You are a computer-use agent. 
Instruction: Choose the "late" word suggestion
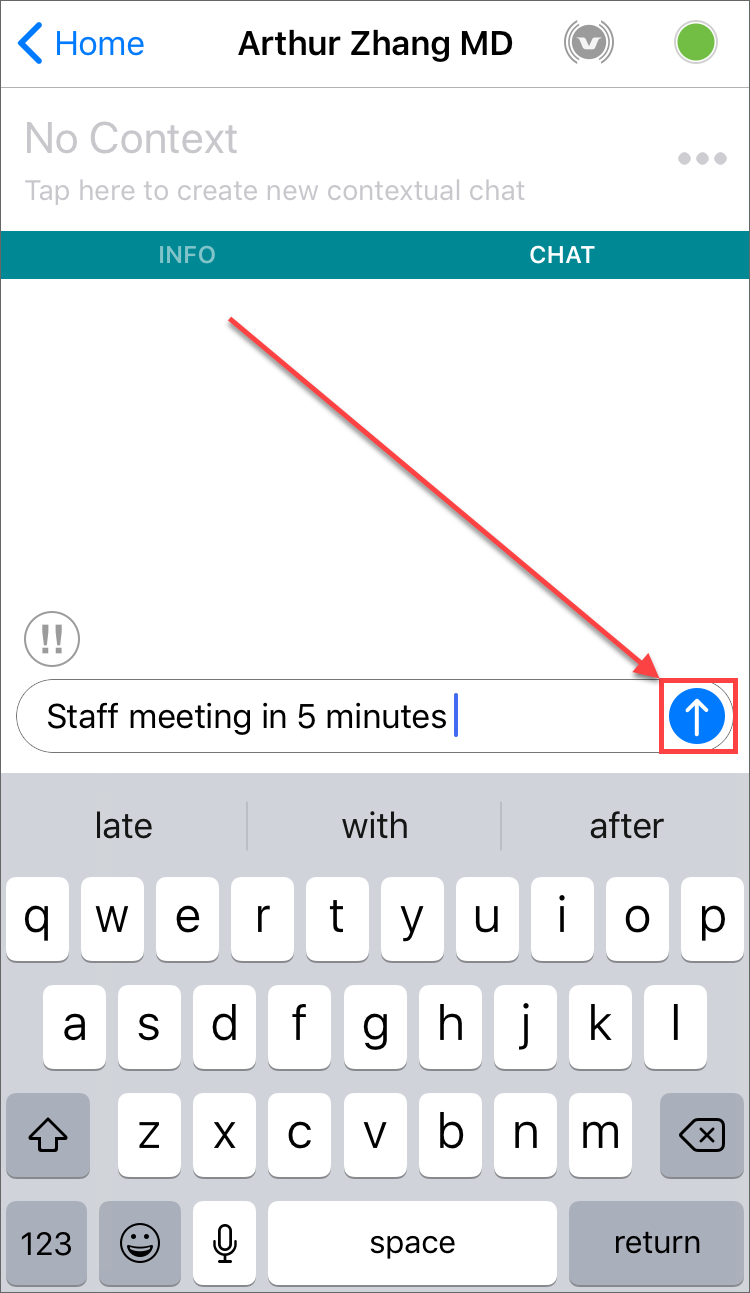(123, 826)
